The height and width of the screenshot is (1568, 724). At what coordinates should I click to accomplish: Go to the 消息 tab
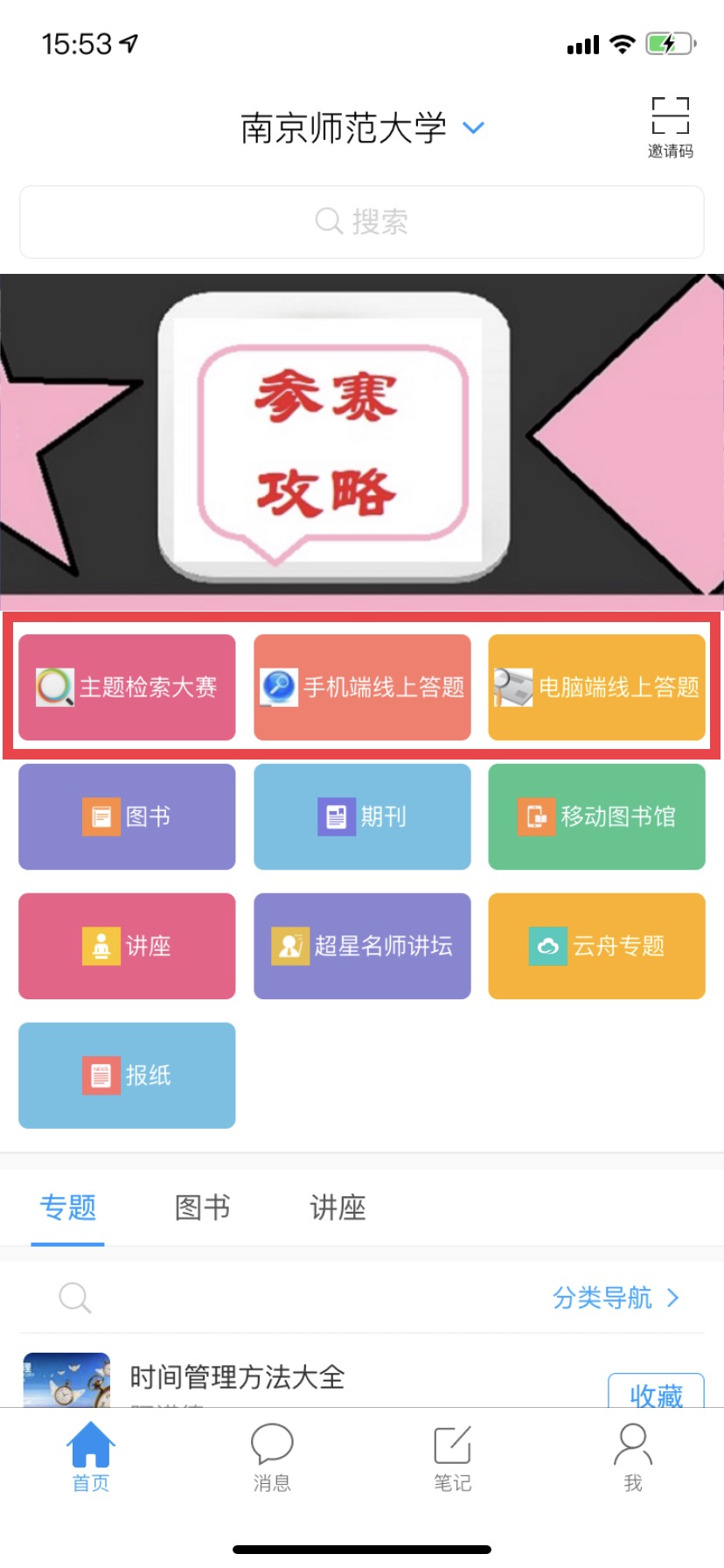coord(272,1457)
